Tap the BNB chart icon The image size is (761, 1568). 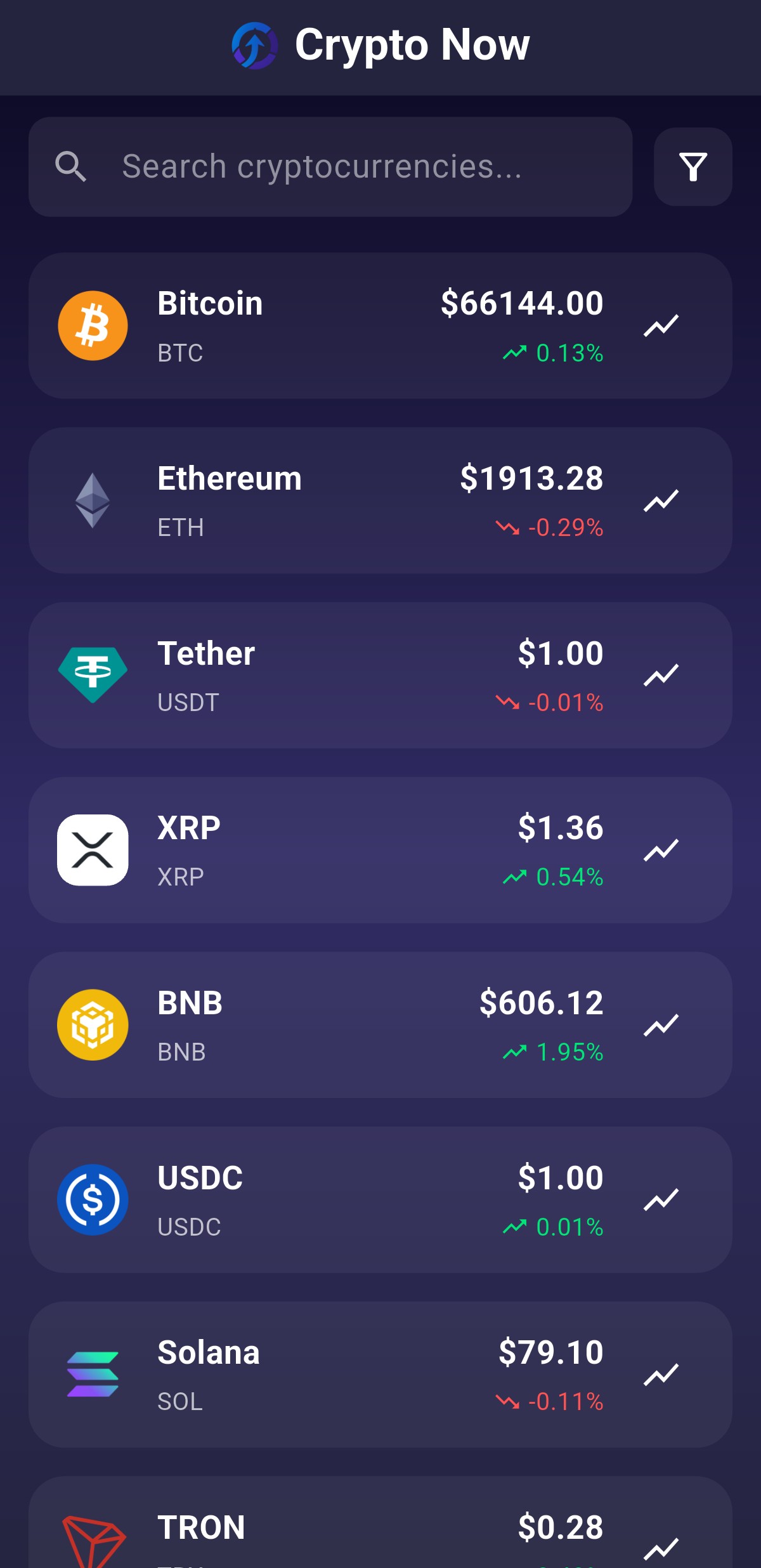661,1025
